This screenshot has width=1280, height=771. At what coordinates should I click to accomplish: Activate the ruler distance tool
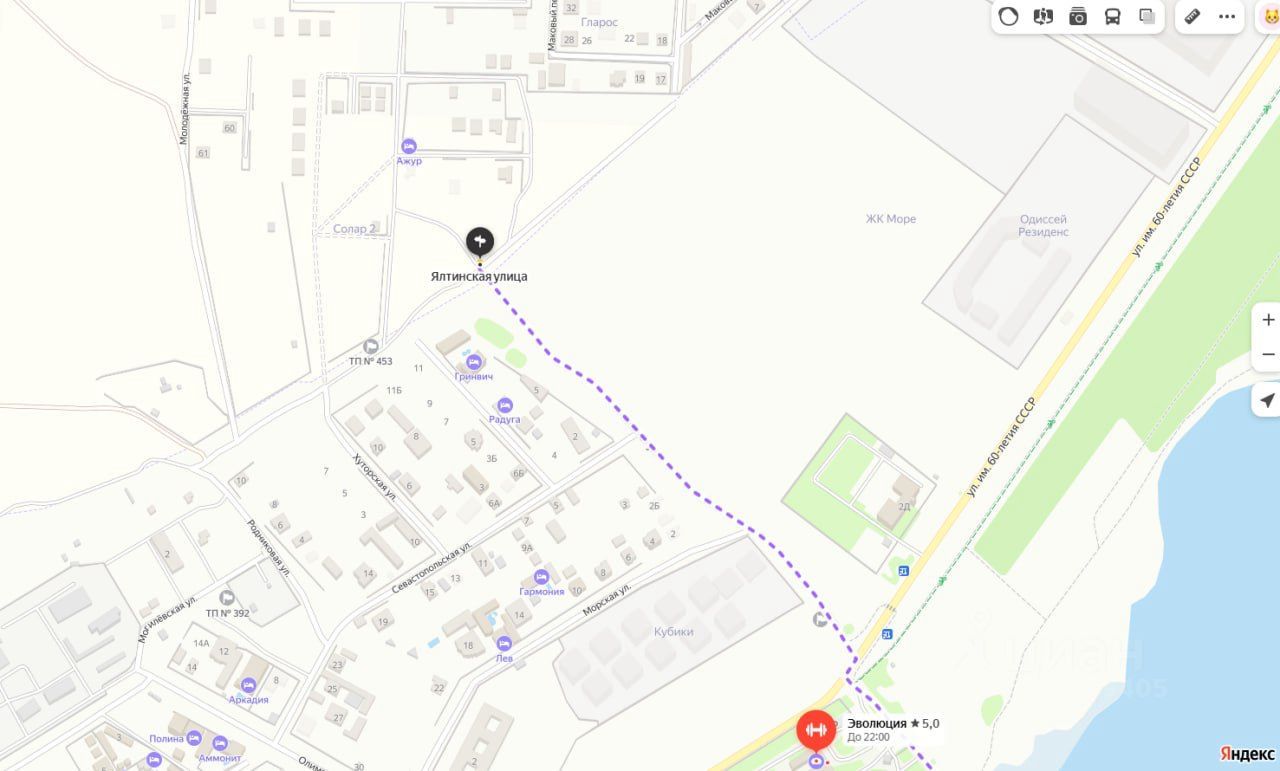pos(1192,16)
